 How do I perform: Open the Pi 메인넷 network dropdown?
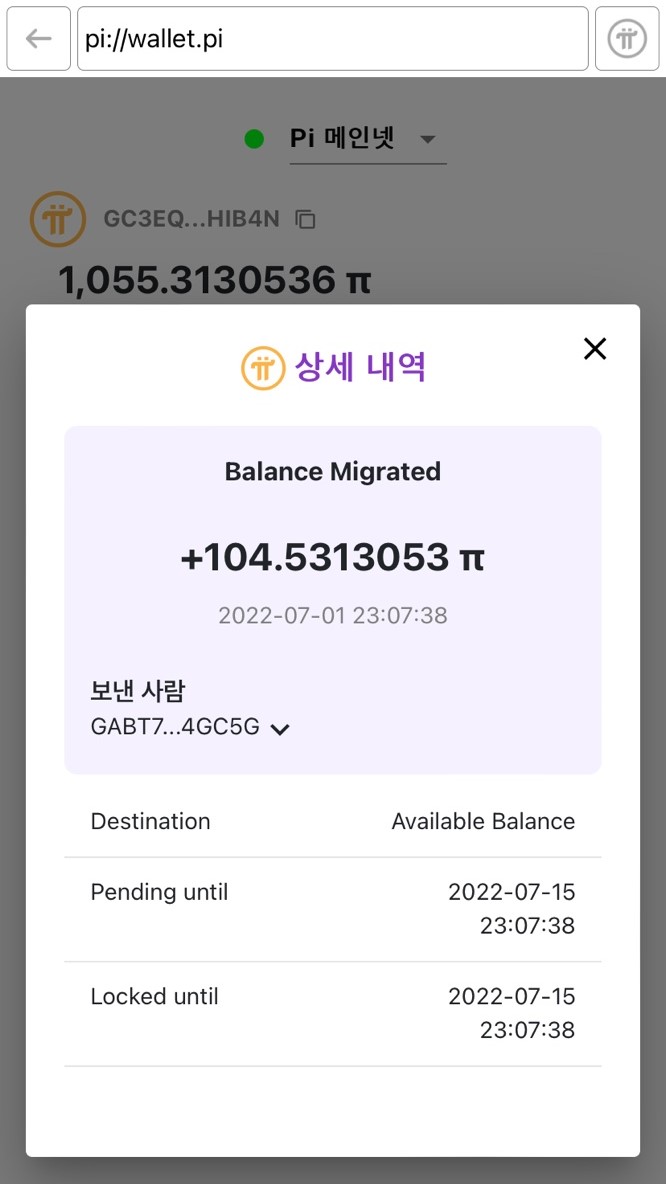[366, 139]
